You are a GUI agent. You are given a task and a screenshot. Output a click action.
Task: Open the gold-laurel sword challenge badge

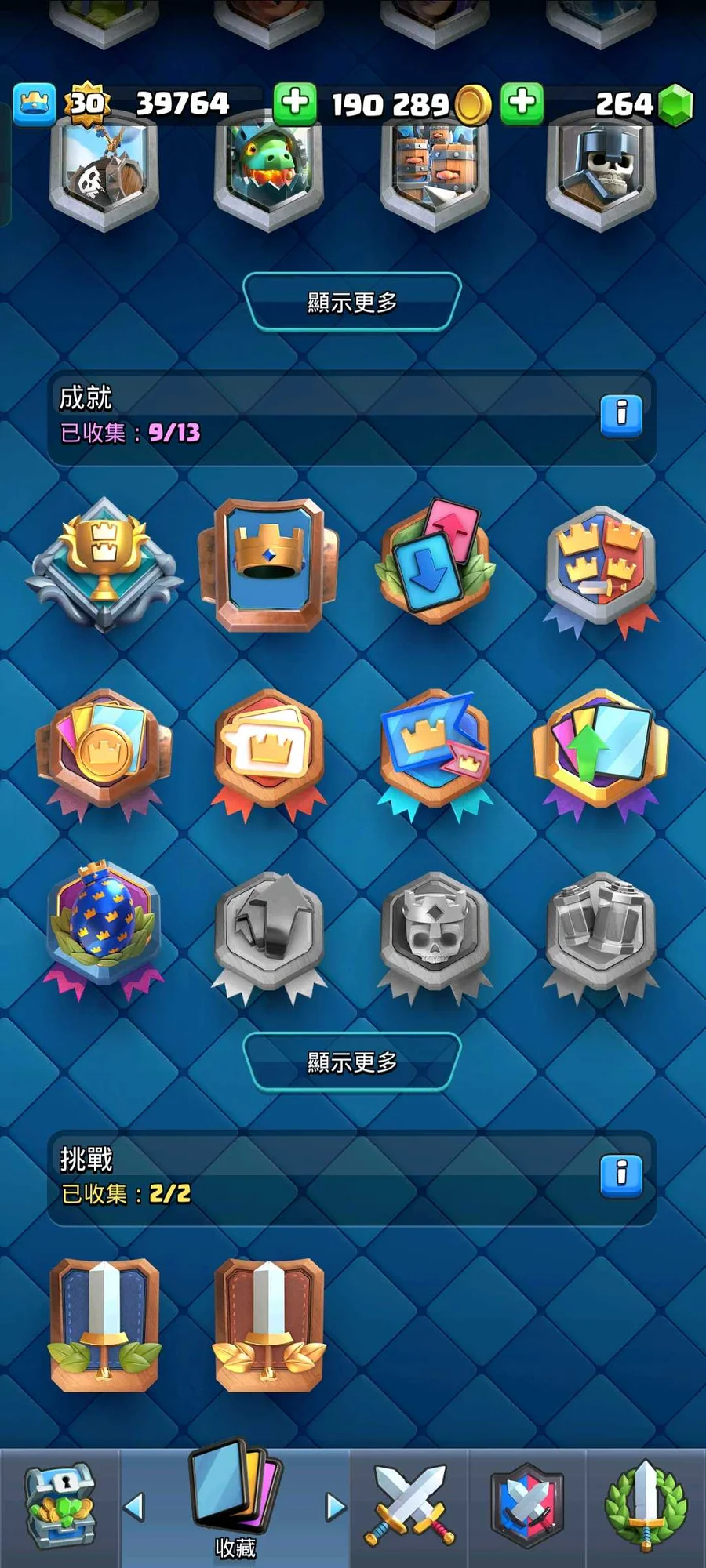(269, 1323)
